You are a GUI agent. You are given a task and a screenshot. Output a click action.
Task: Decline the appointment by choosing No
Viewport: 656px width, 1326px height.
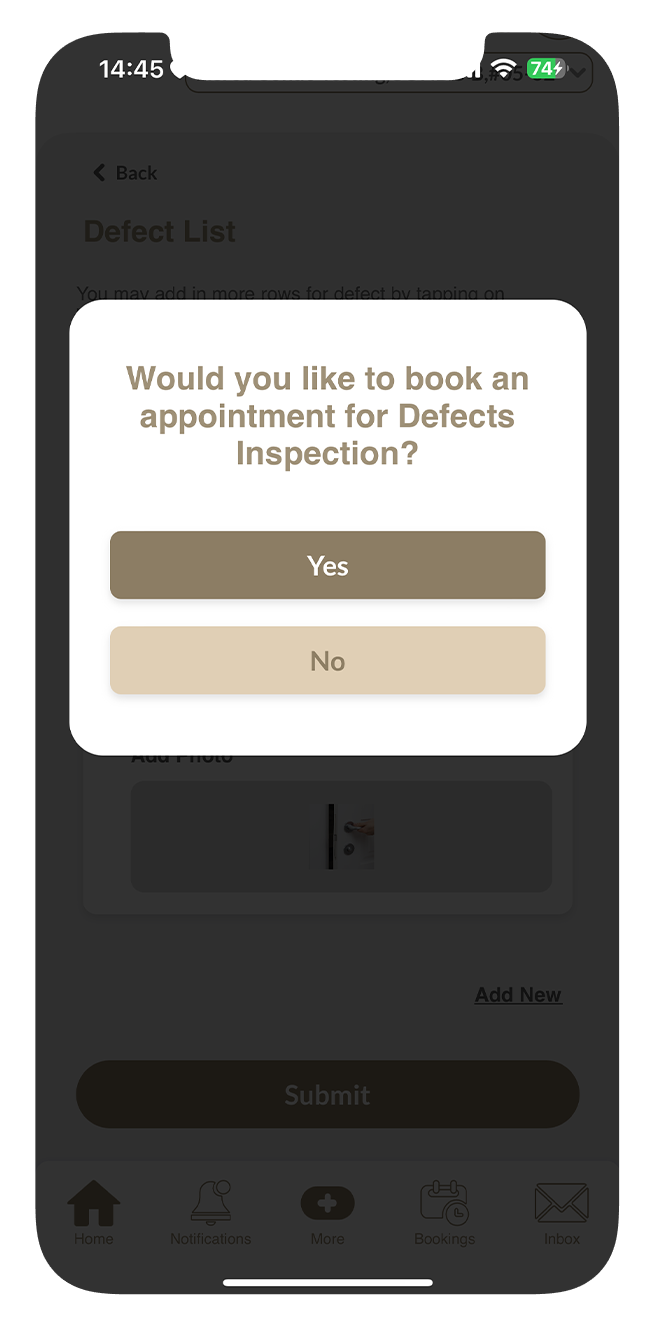click(327, 660)
